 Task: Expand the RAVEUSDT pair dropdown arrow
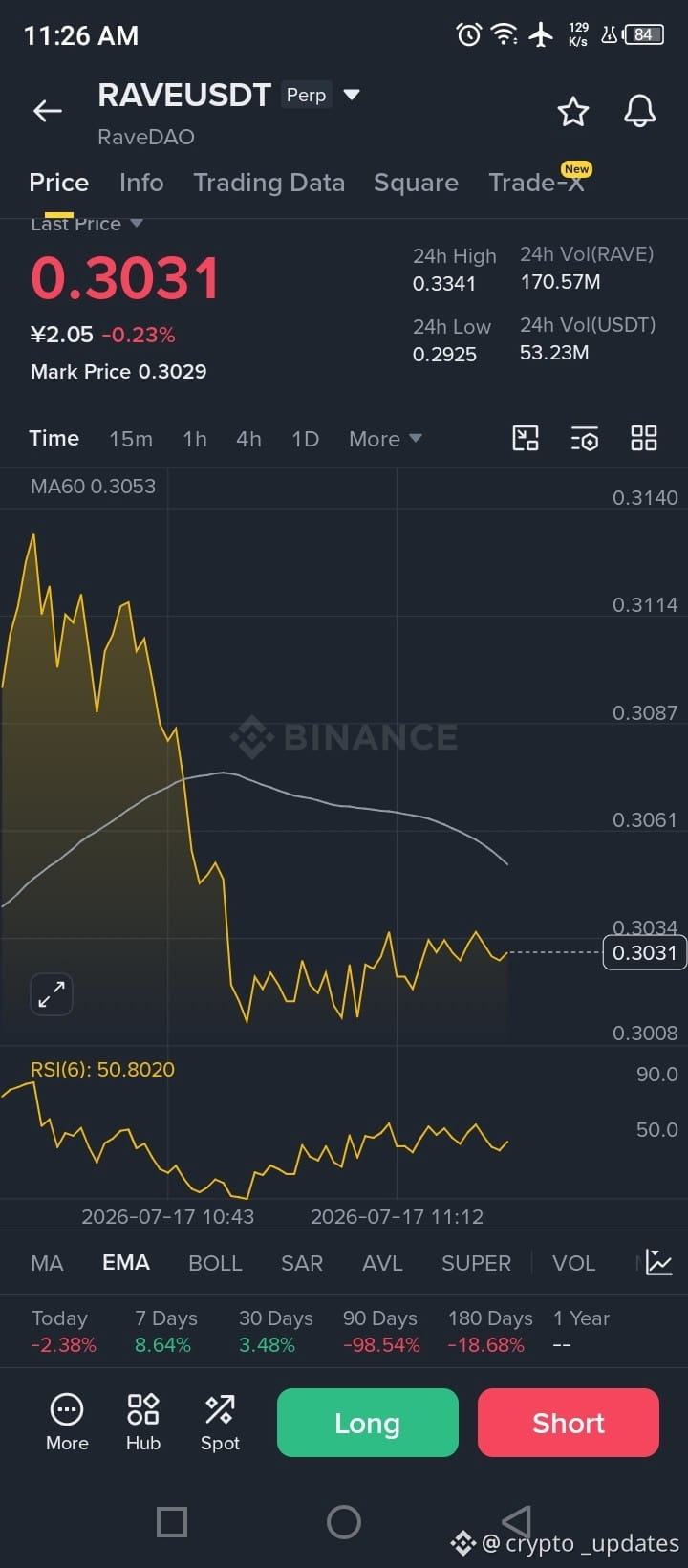point(352,95)
